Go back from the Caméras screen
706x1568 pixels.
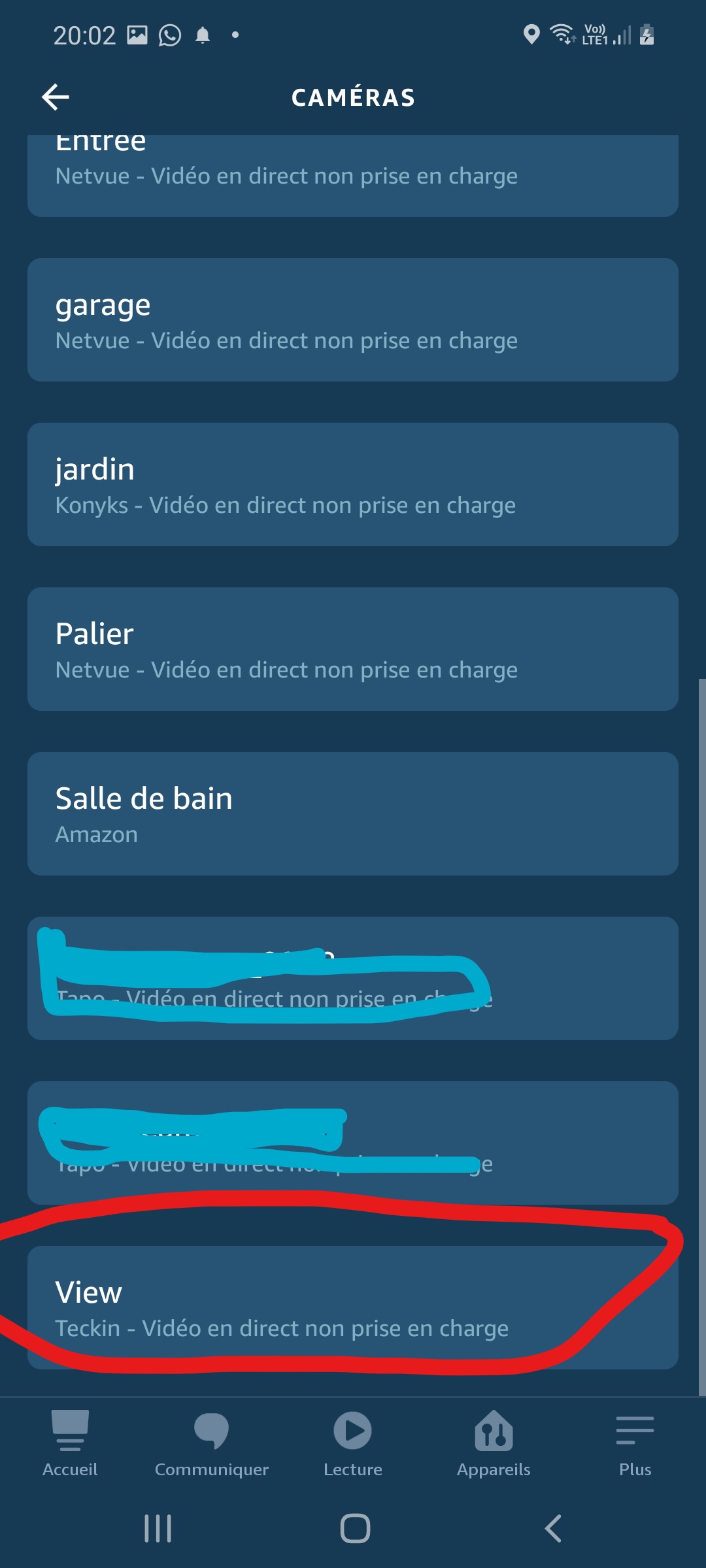coord(56,97)
